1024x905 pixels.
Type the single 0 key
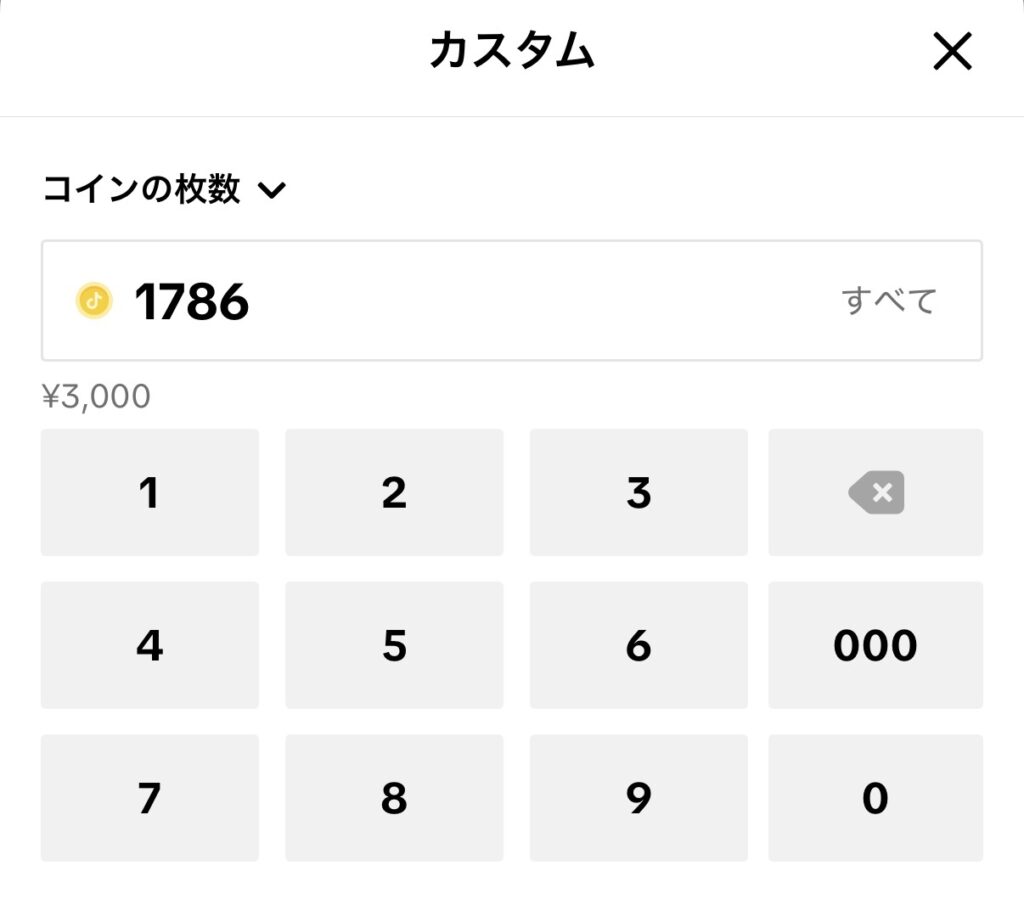tap(876, 798)
